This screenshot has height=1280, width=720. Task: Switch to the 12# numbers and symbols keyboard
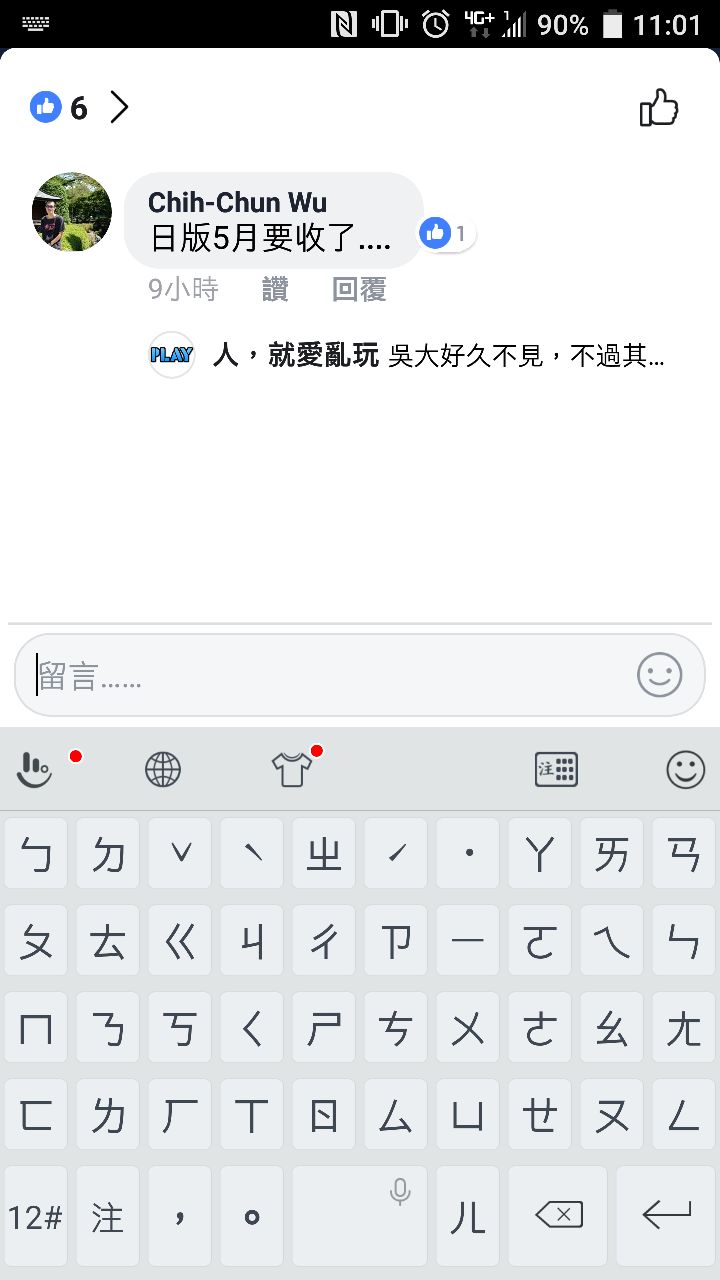click(x=36, y=1217)
